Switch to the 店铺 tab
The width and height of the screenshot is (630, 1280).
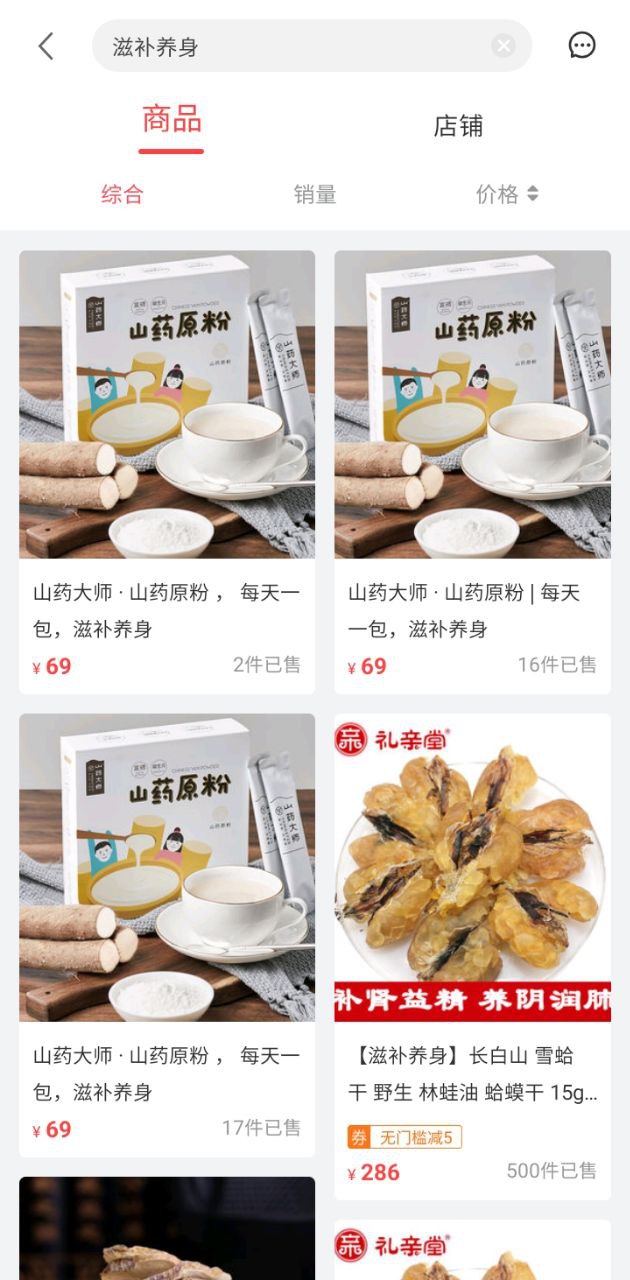coord(458,126)
